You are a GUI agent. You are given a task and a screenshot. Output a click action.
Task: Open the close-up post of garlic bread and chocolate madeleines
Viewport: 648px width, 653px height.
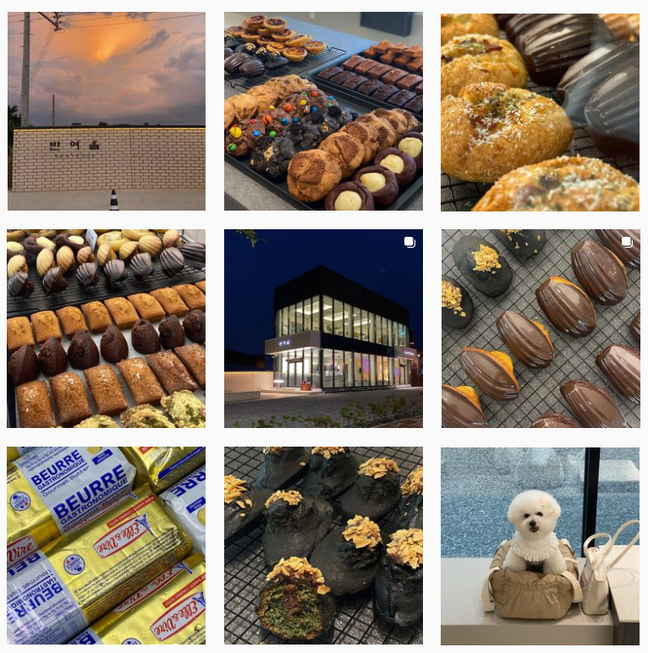[540, 111]
